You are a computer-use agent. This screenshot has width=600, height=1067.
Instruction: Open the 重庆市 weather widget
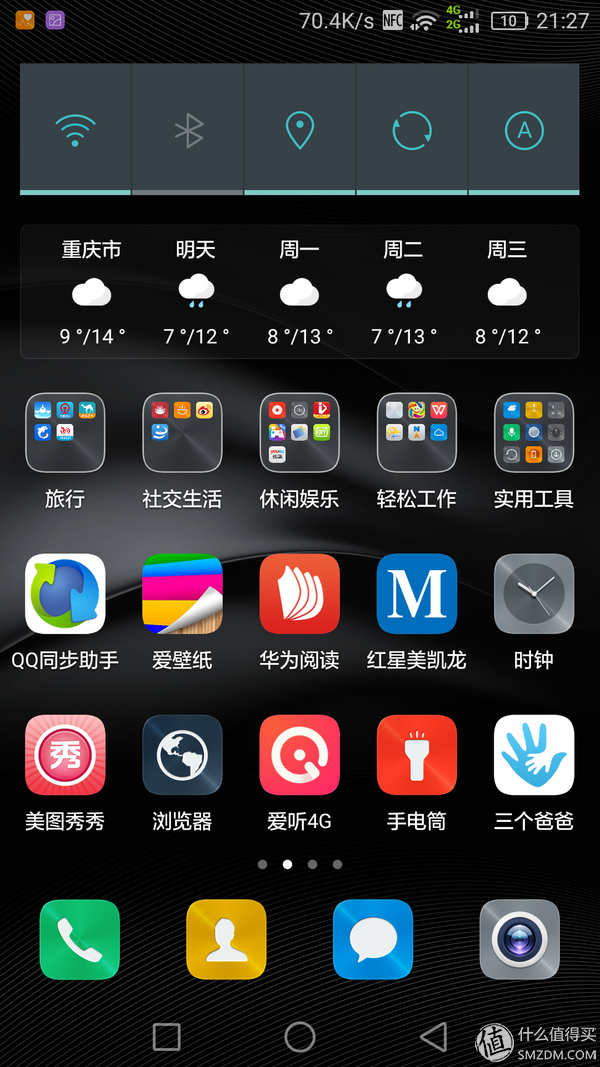92,292
